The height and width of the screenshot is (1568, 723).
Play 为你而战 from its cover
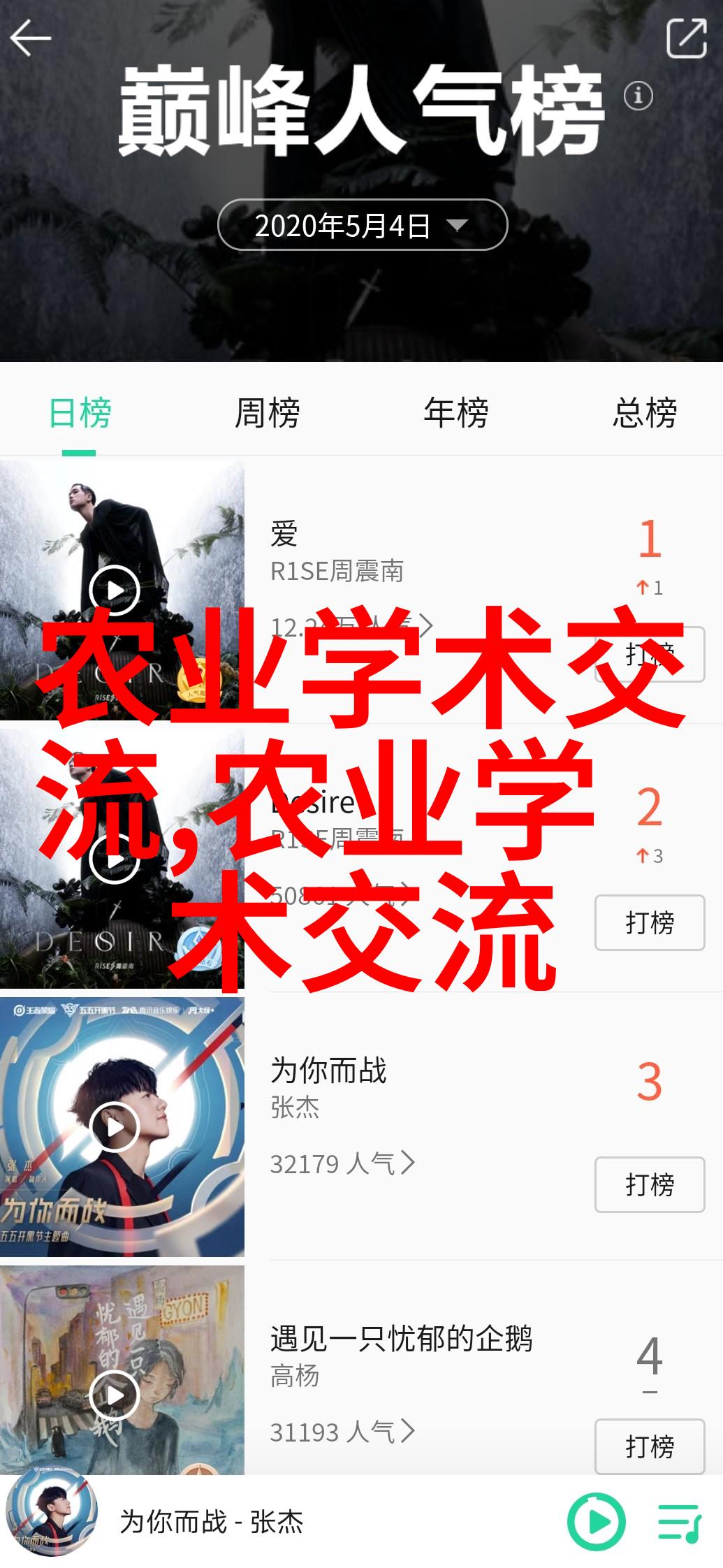115,1126
